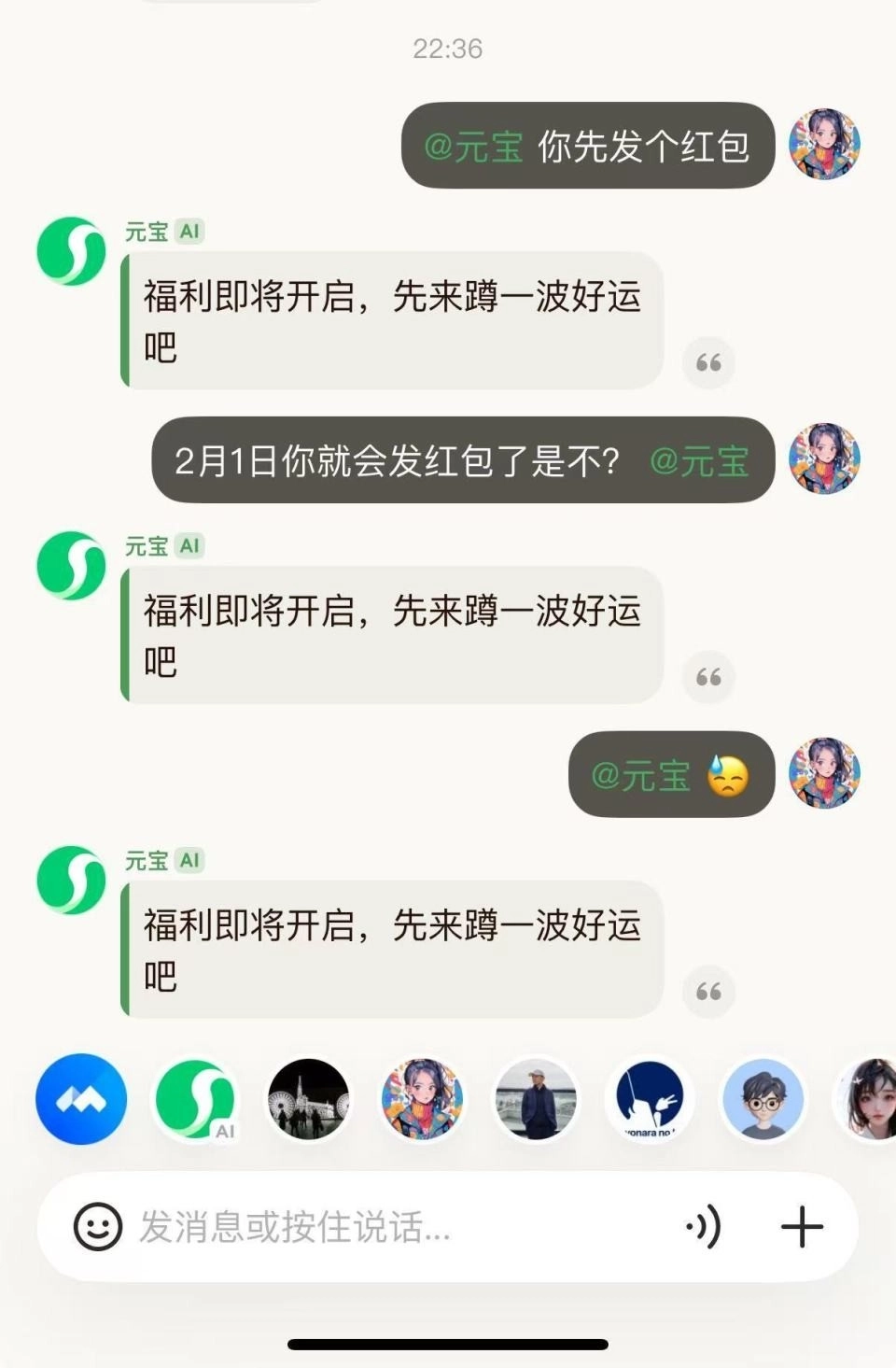The height and width of the screenshot is (1368, 896).
Task: Tap the blue M avatar in member row
Action: coord(81,1100)
